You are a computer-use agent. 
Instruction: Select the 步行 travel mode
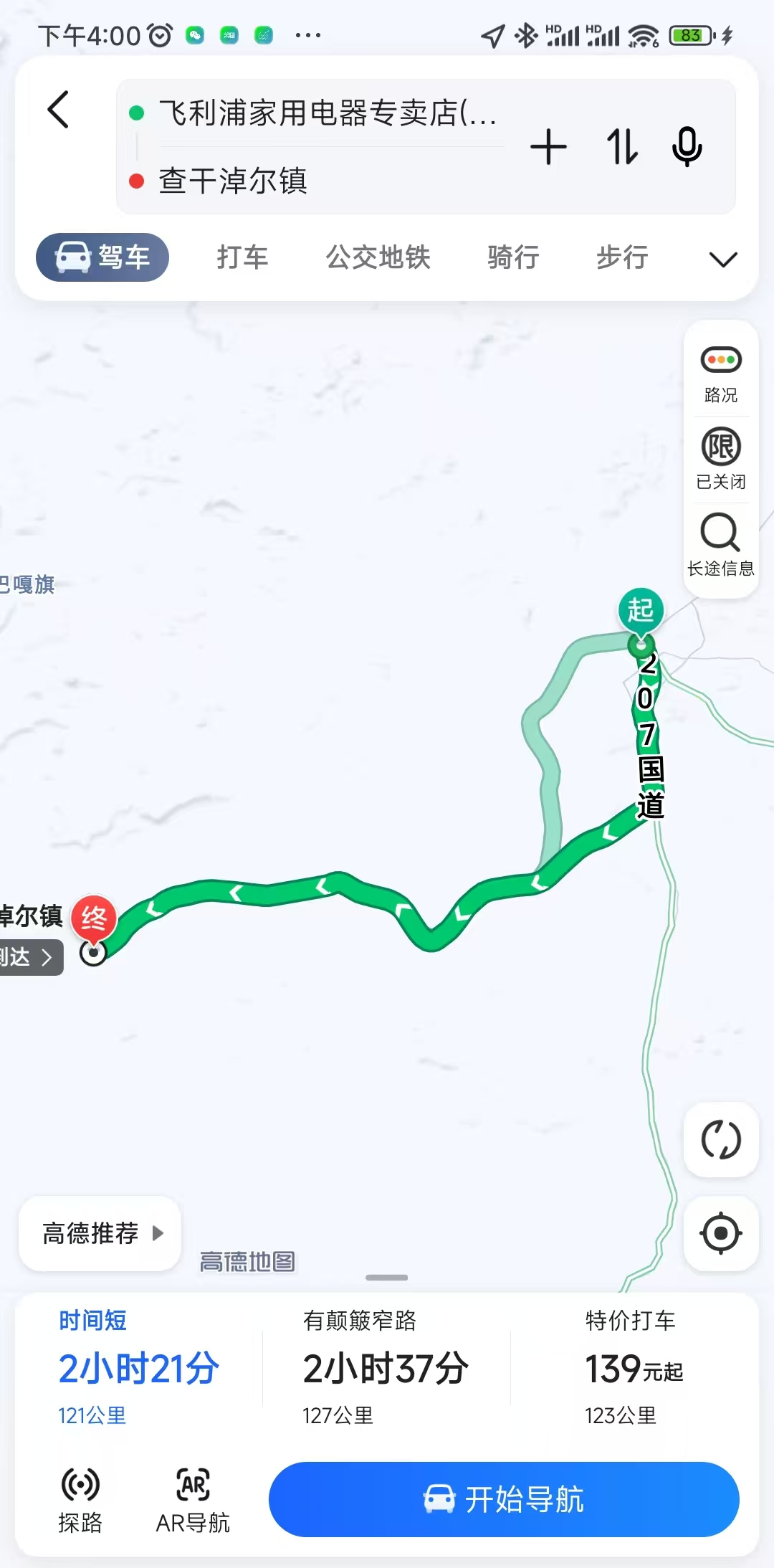[x=622, y=257]
